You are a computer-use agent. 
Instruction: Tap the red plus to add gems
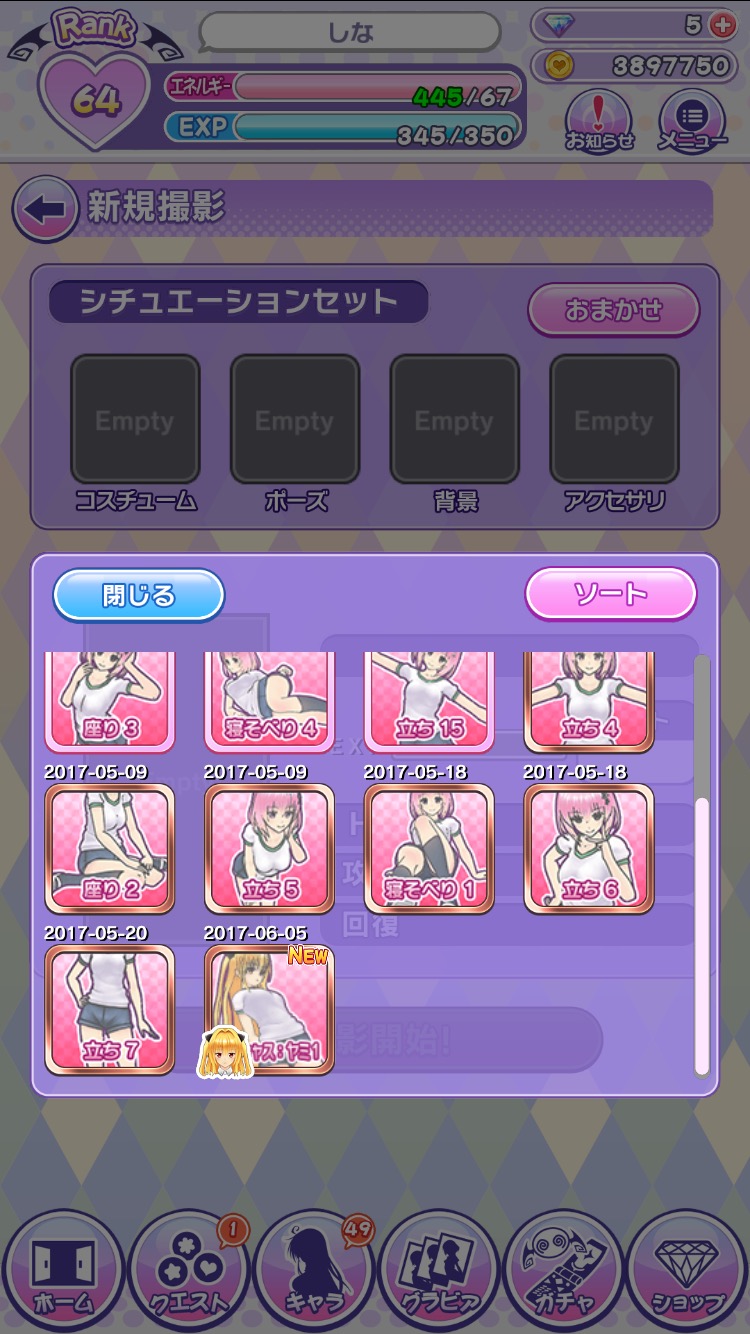click(721, 26)
